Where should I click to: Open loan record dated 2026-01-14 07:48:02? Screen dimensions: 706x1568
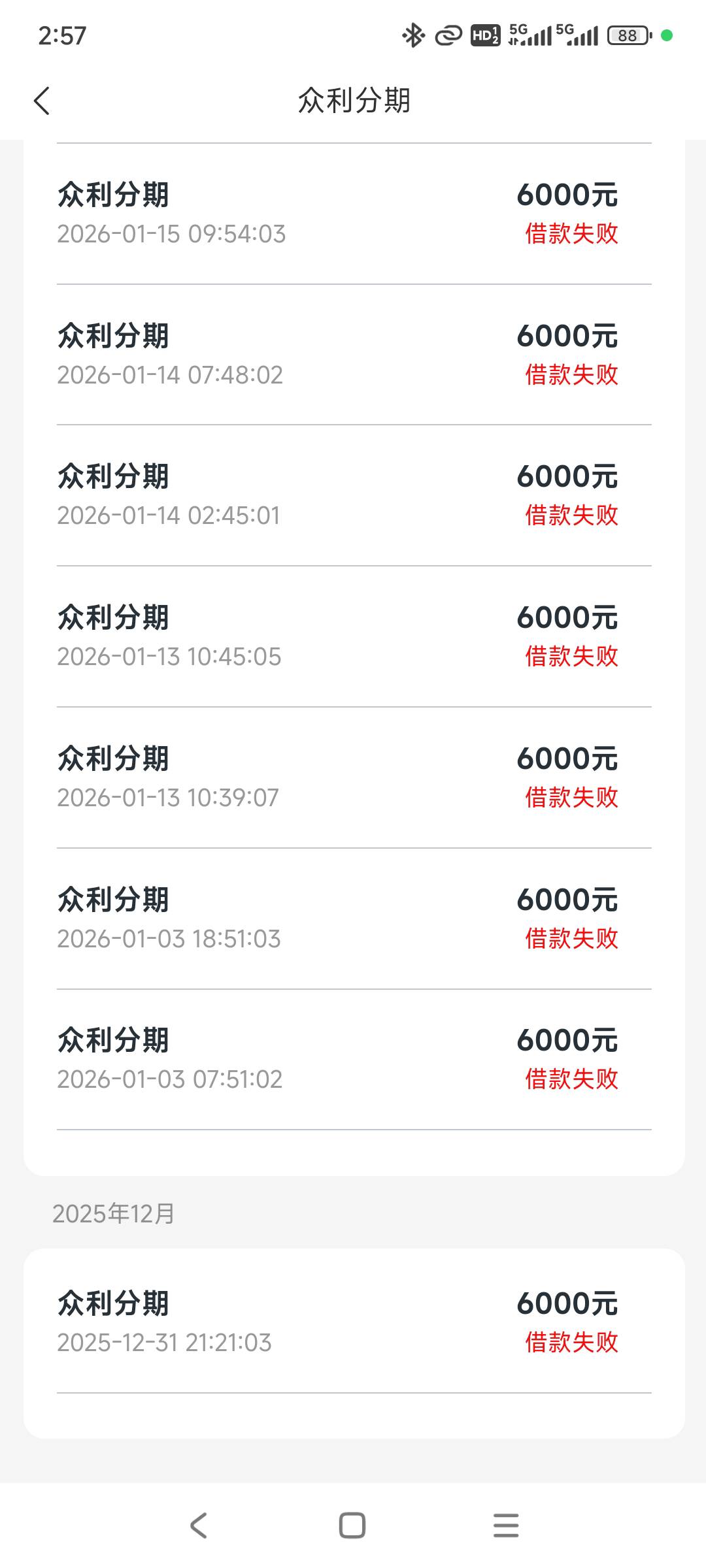point(354,355)
